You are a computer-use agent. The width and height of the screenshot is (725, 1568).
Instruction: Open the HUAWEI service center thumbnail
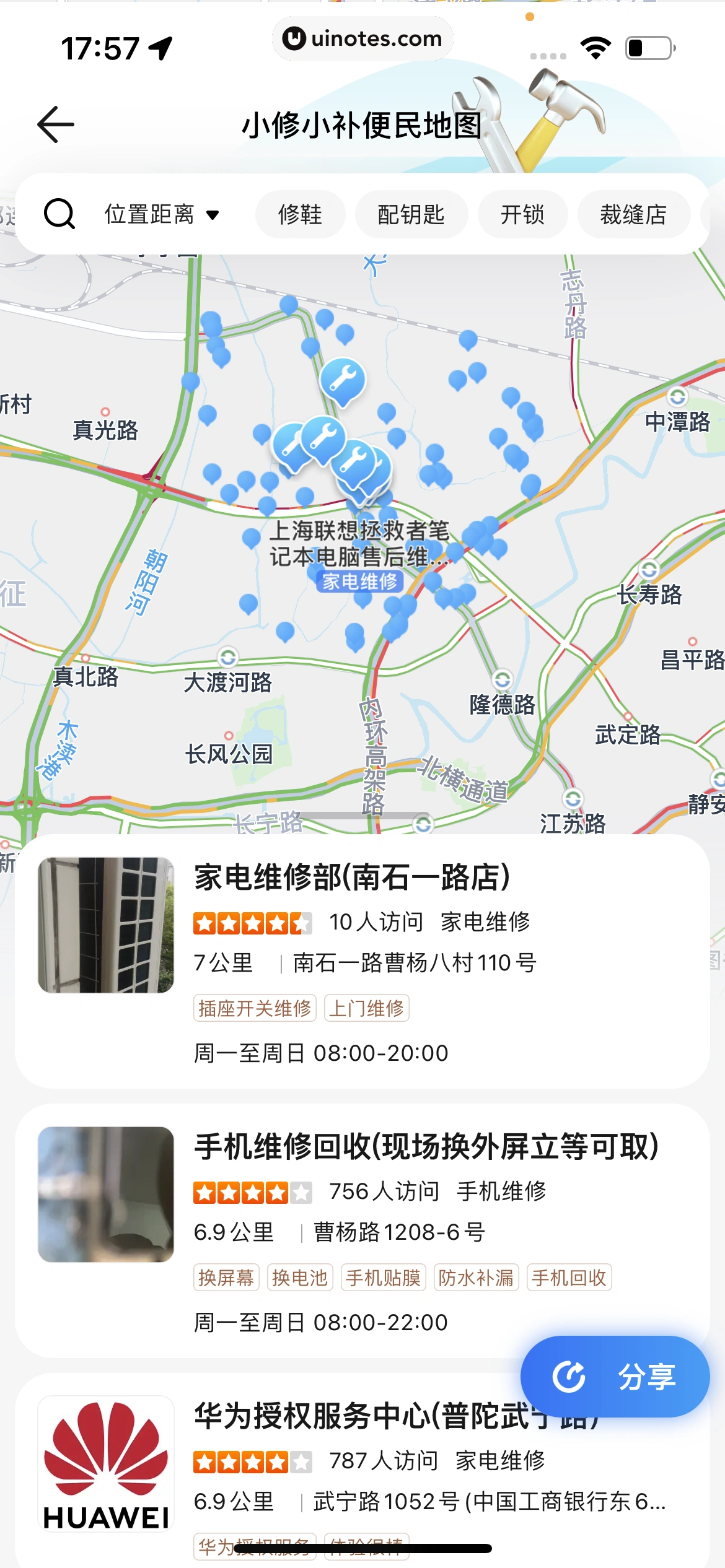pyautogui.click(x=105, y=1470)
